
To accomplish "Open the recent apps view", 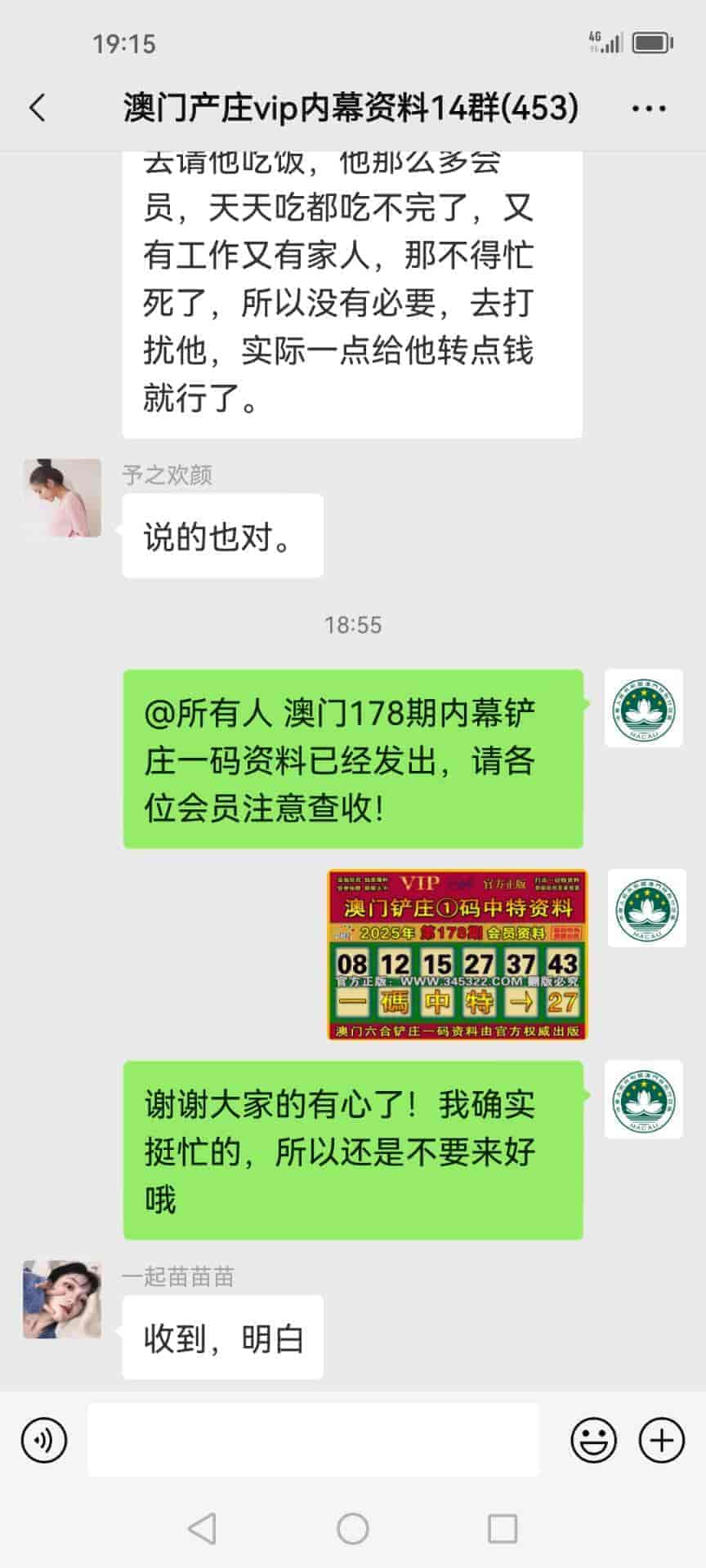I will (502, 1529).
